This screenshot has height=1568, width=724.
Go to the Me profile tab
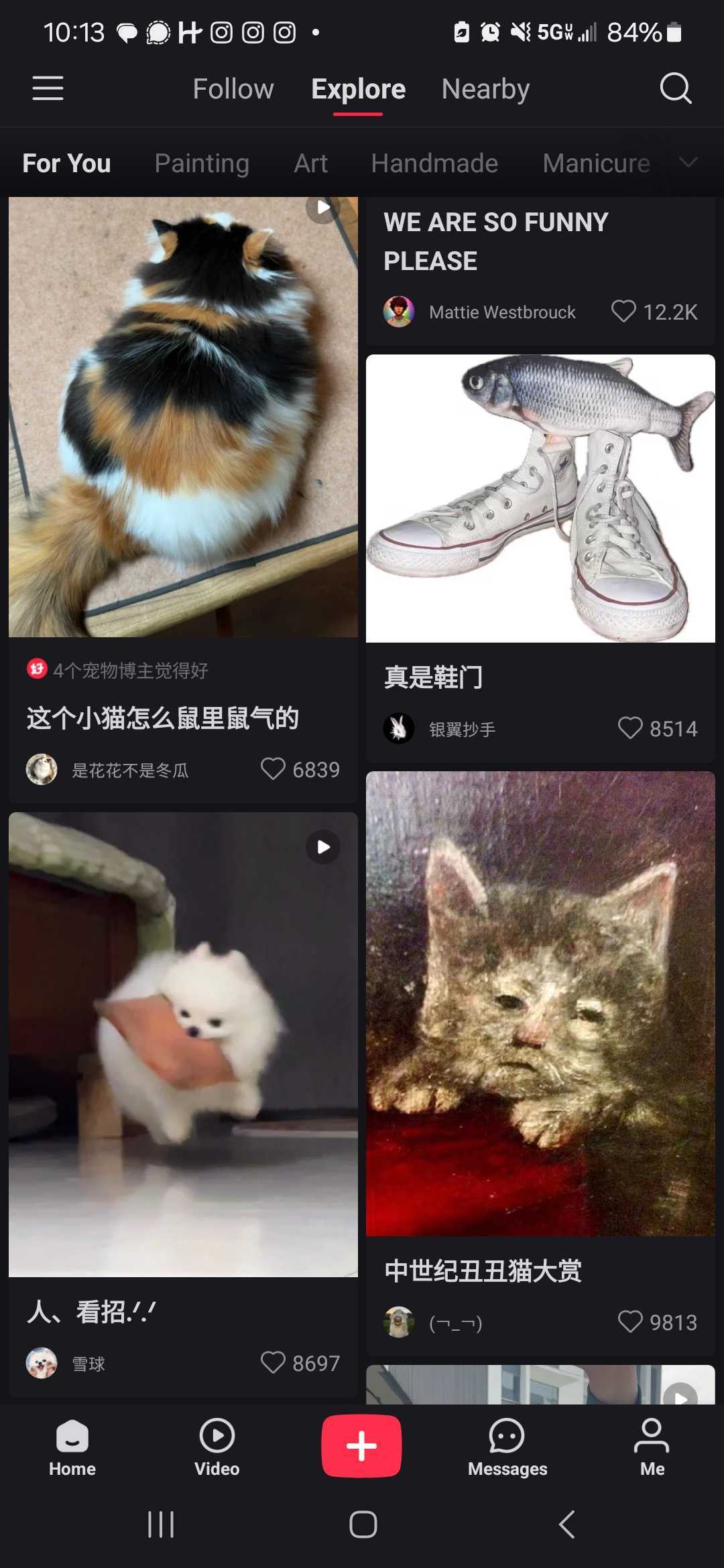(x=652, y=1447)
